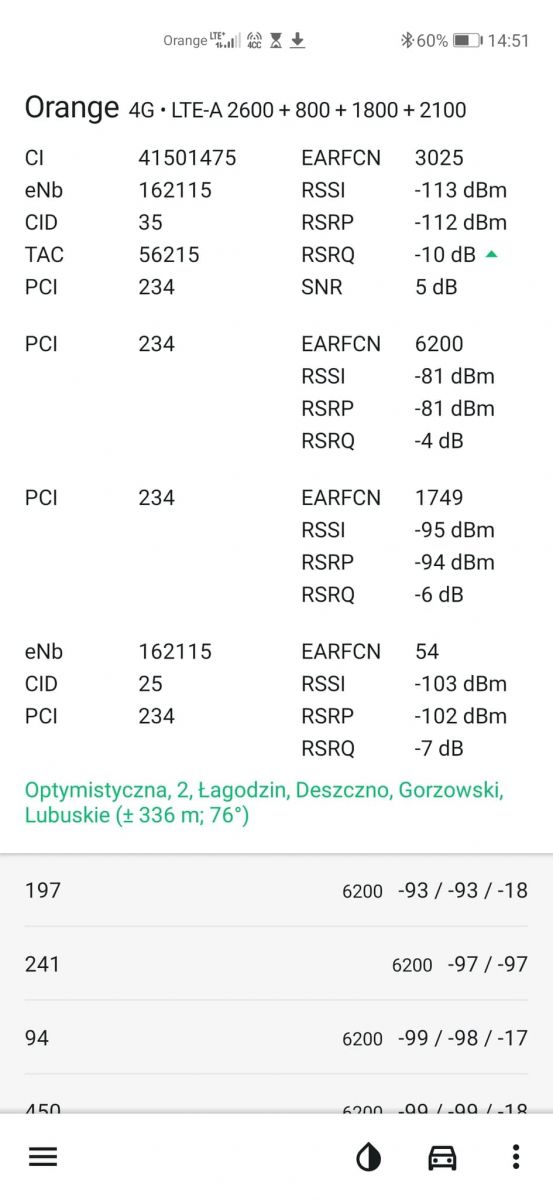Screen dimensions: 553x1200
Task: Toggle the dark theme contrast icon
Action: (369, 1157)
